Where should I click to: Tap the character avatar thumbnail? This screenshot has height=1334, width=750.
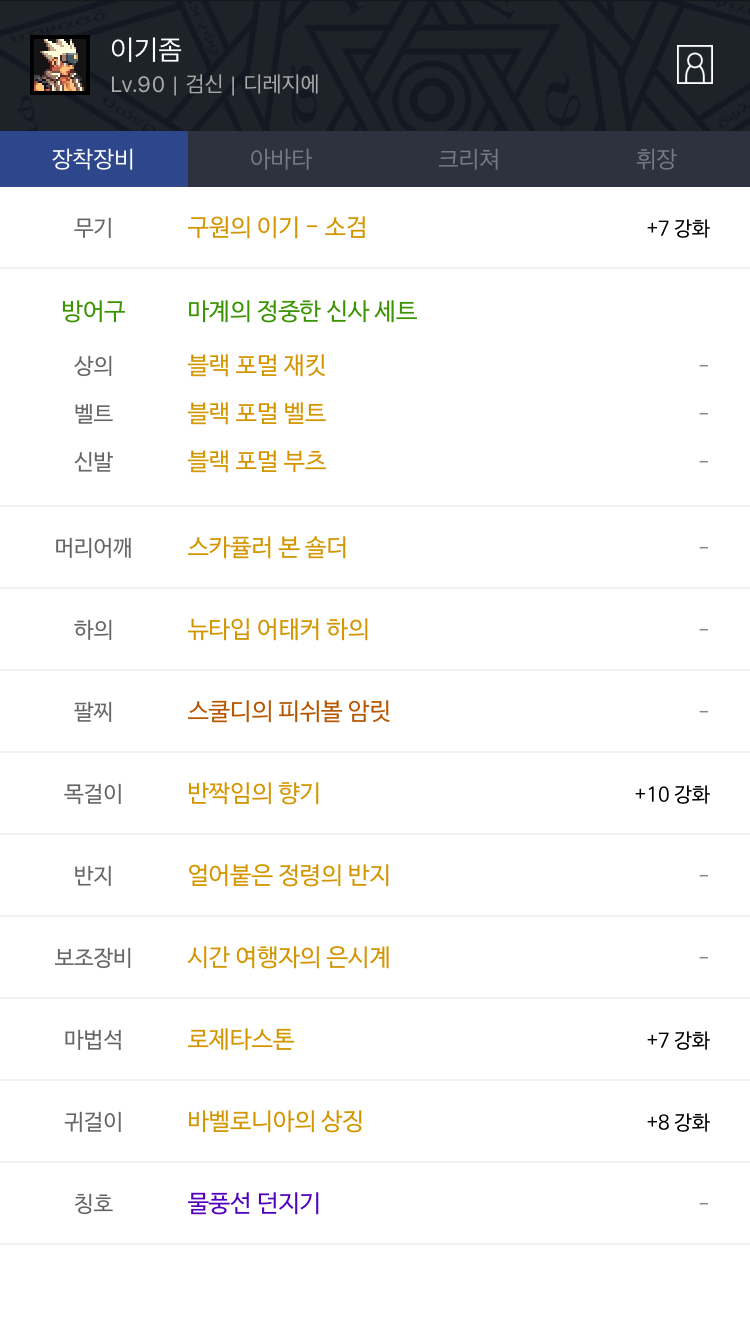[x=60, y=65]
